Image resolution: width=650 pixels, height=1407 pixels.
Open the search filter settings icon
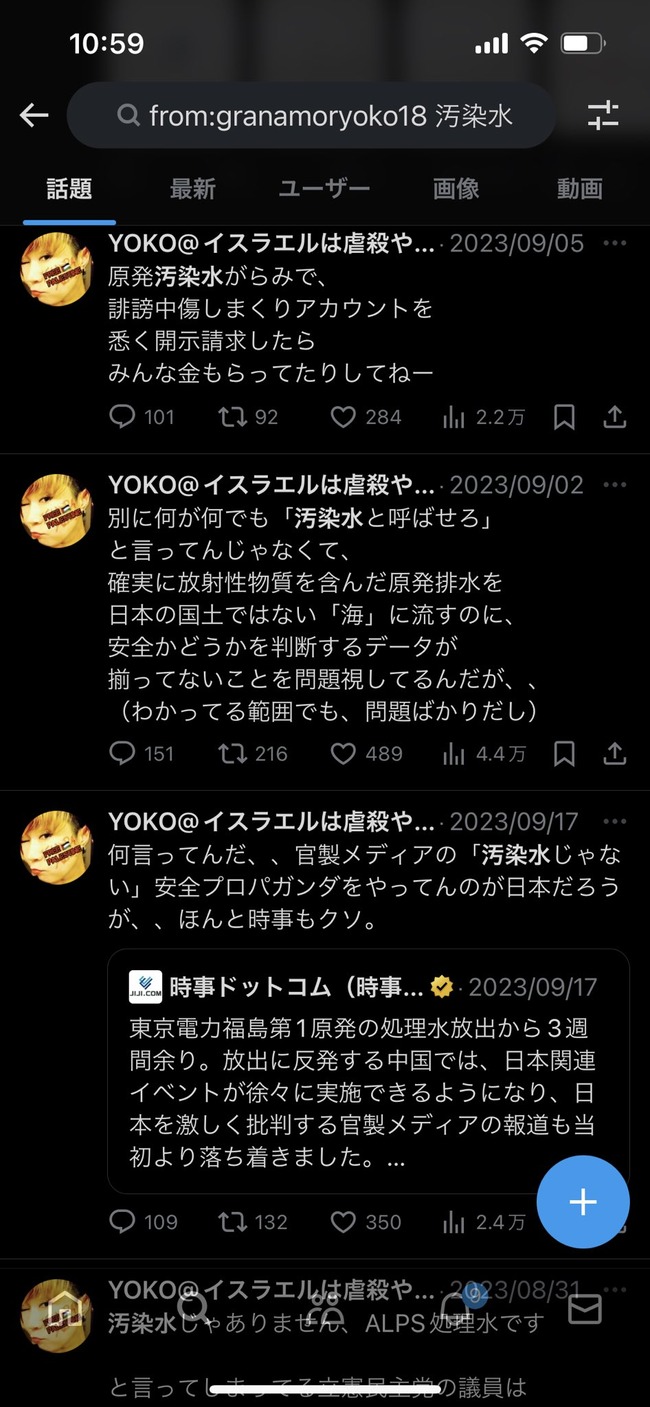click(603, 116)
